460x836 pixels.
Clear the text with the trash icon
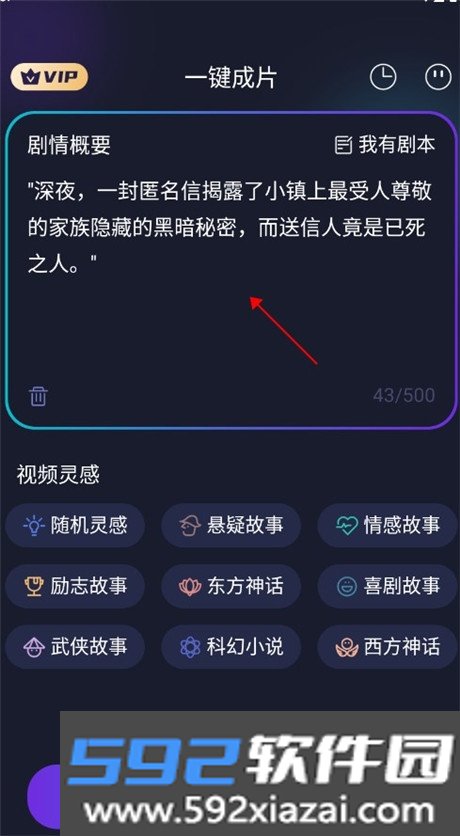pyautogui.click(x=38, y=396)
